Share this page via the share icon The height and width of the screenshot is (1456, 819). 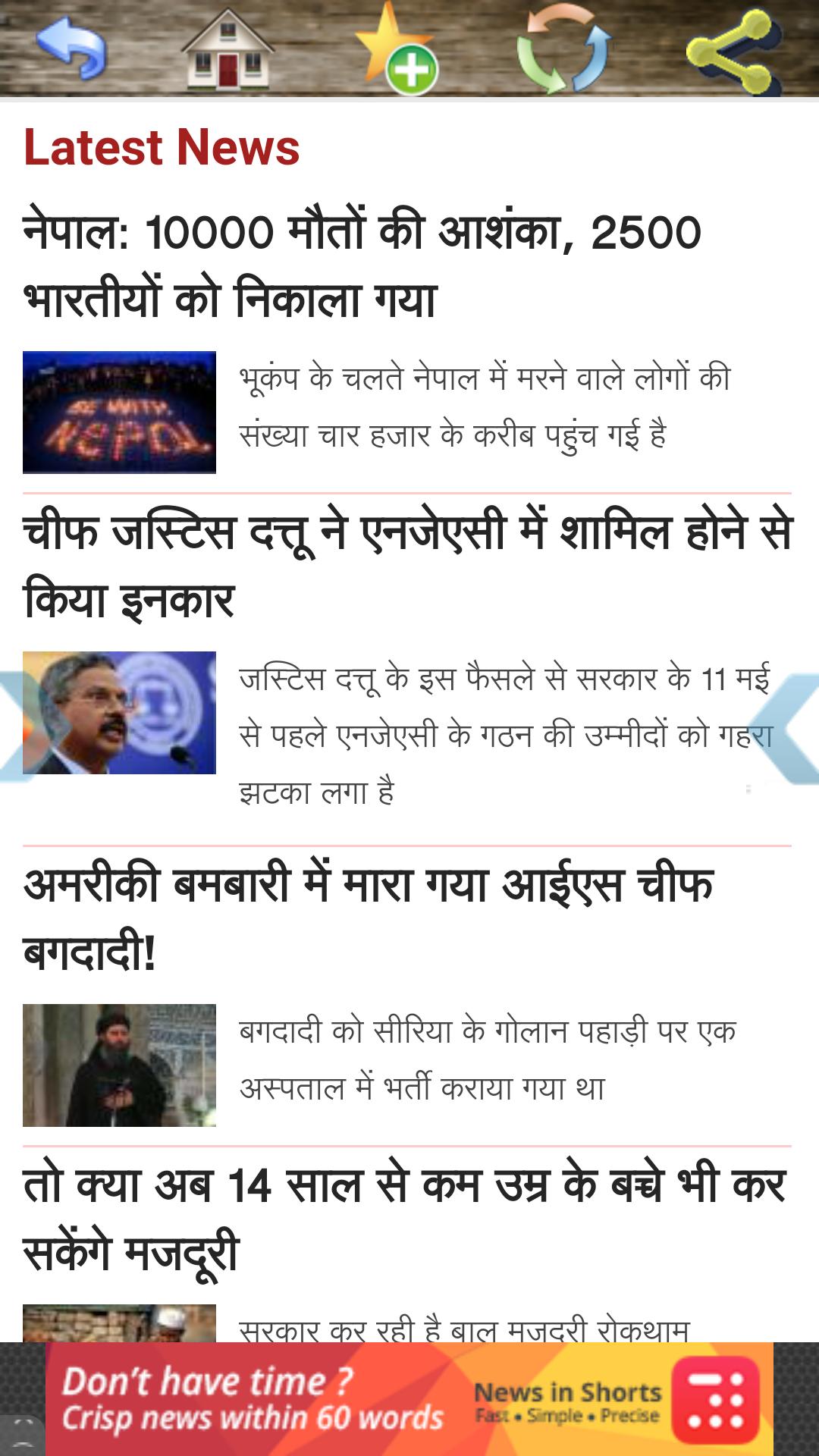(x=732, y=52)
